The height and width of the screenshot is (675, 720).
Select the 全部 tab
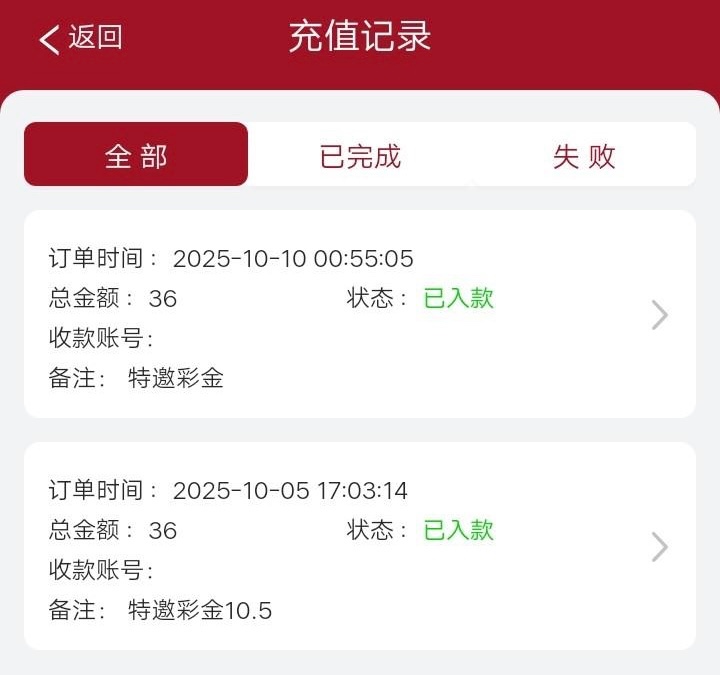(136, 155)
